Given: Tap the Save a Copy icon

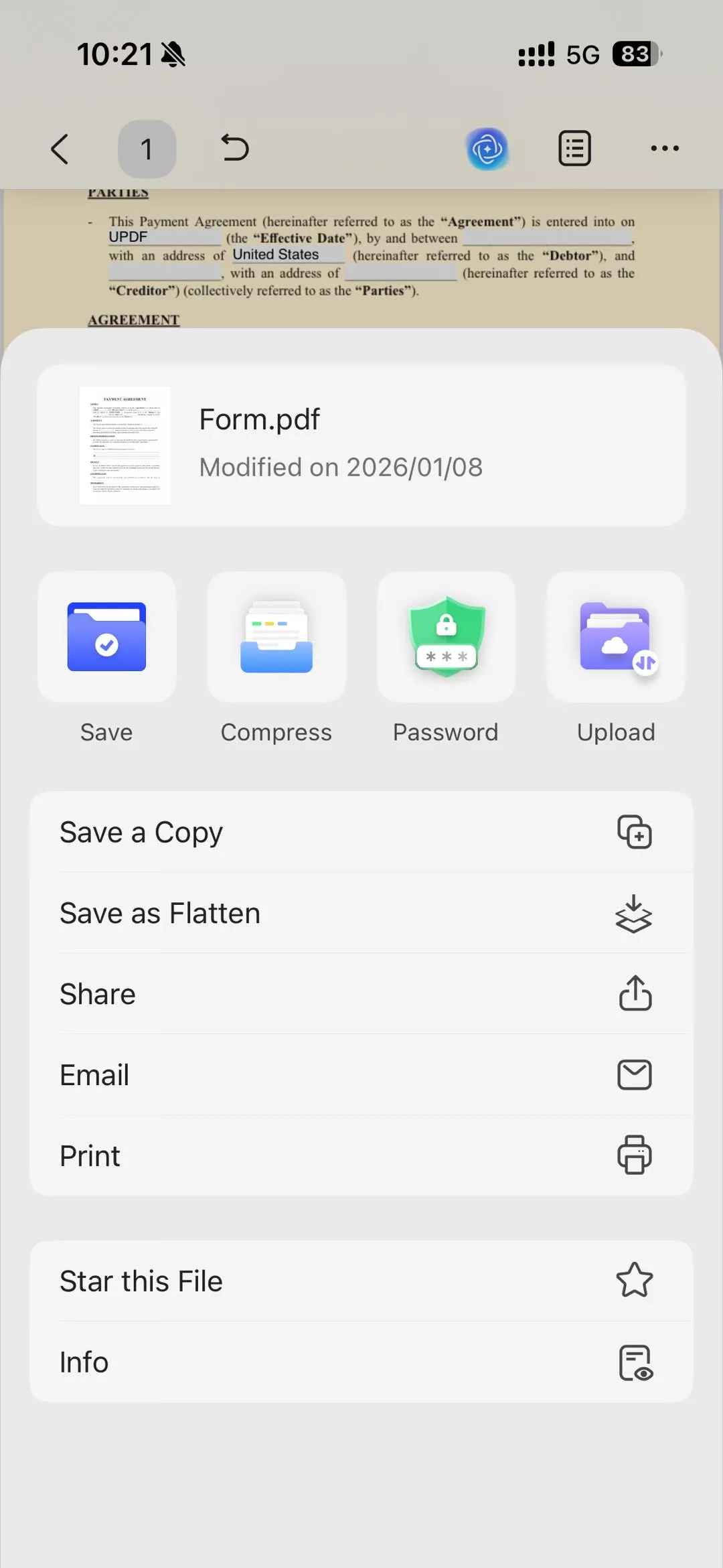Looking at the screenshot, I should pyautogui.click(x=634, y=833).
